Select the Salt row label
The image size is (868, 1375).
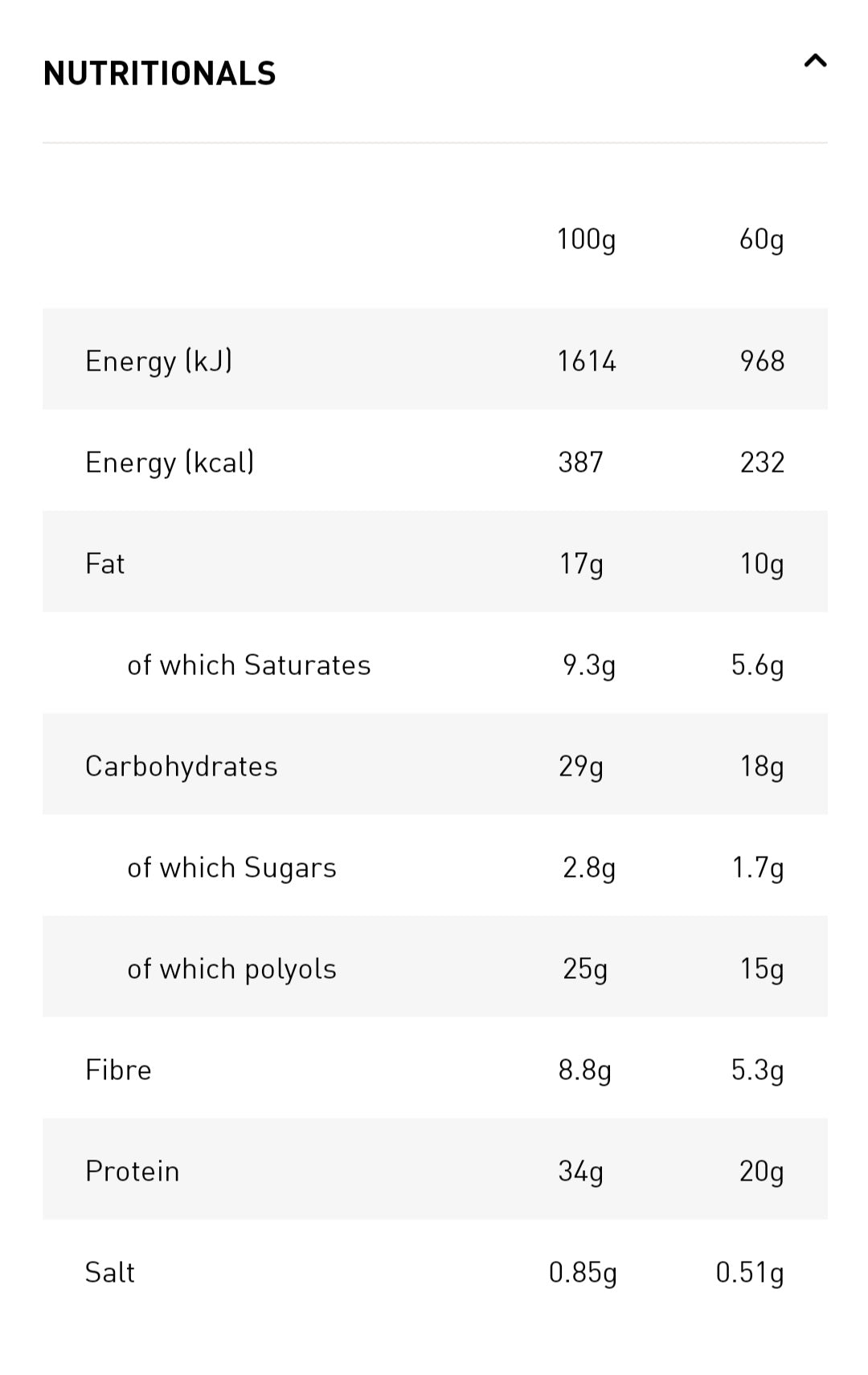click(x=109, y=1271)
